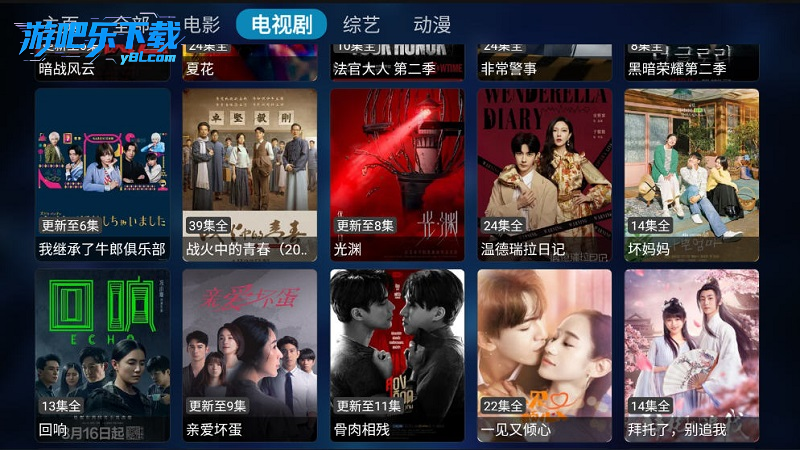This screenshot has width=800, height=450.
Task: Open the drama 一见又倾心
Action: [x=544, y=355]
